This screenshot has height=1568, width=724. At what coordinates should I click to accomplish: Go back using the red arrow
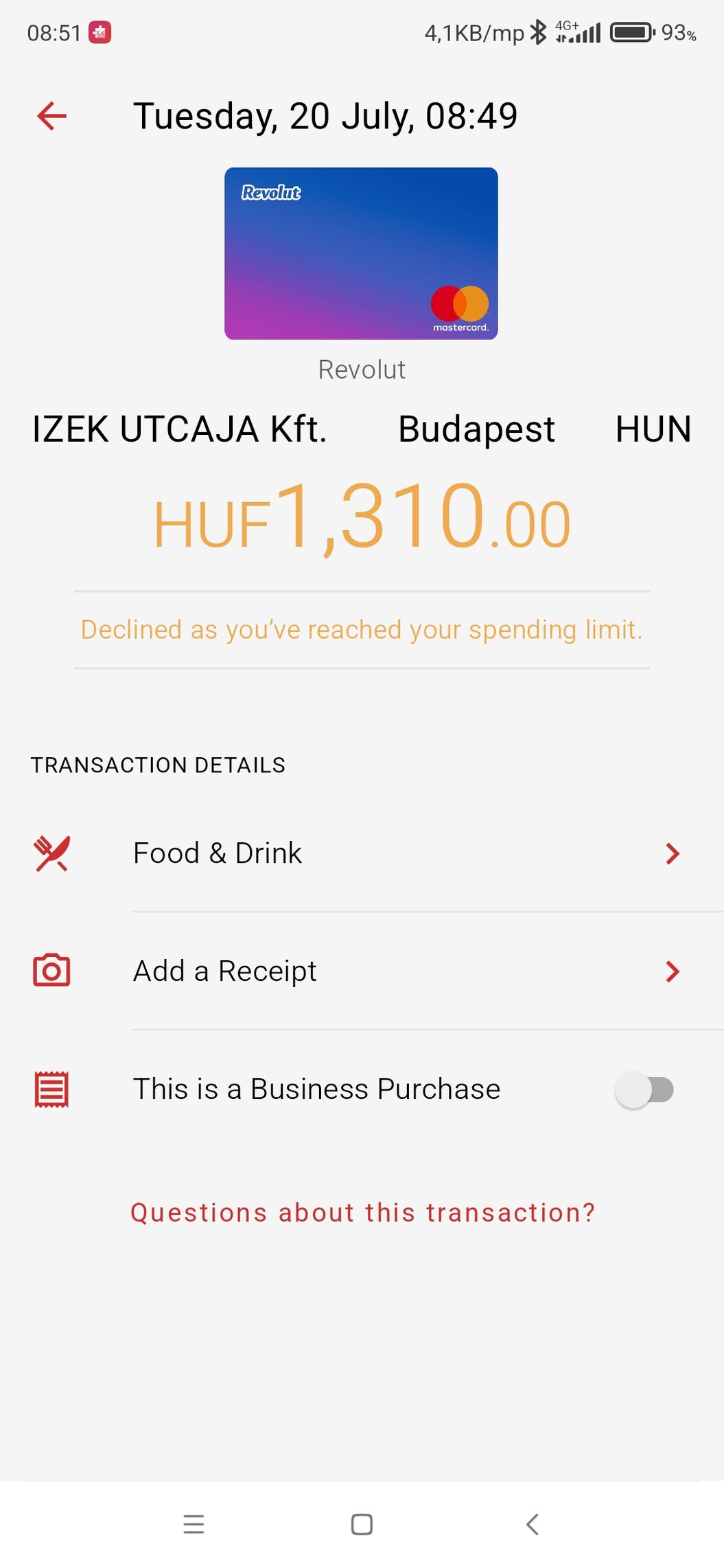pyautogui.click(x=51, y=116)
